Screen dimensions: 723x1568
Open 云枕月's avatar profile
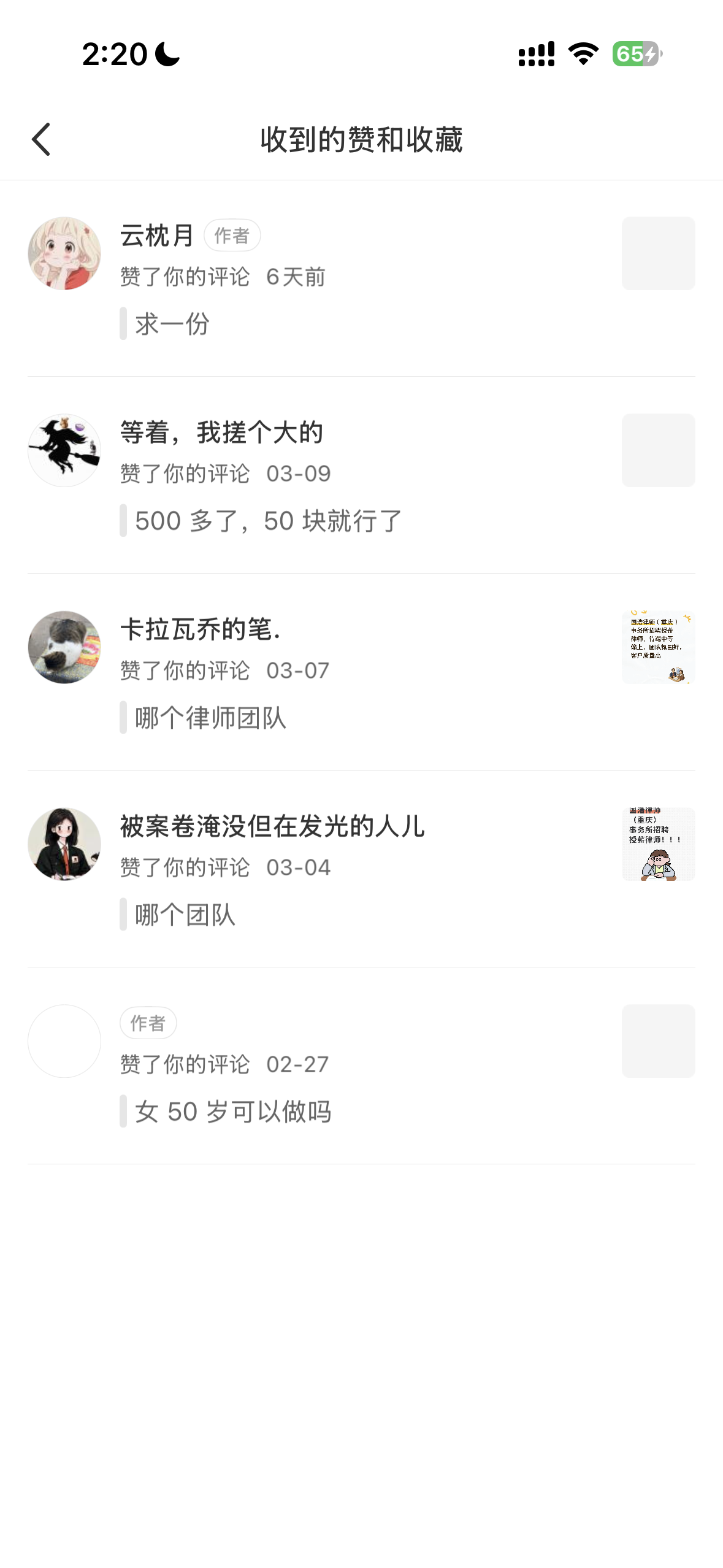64,253
